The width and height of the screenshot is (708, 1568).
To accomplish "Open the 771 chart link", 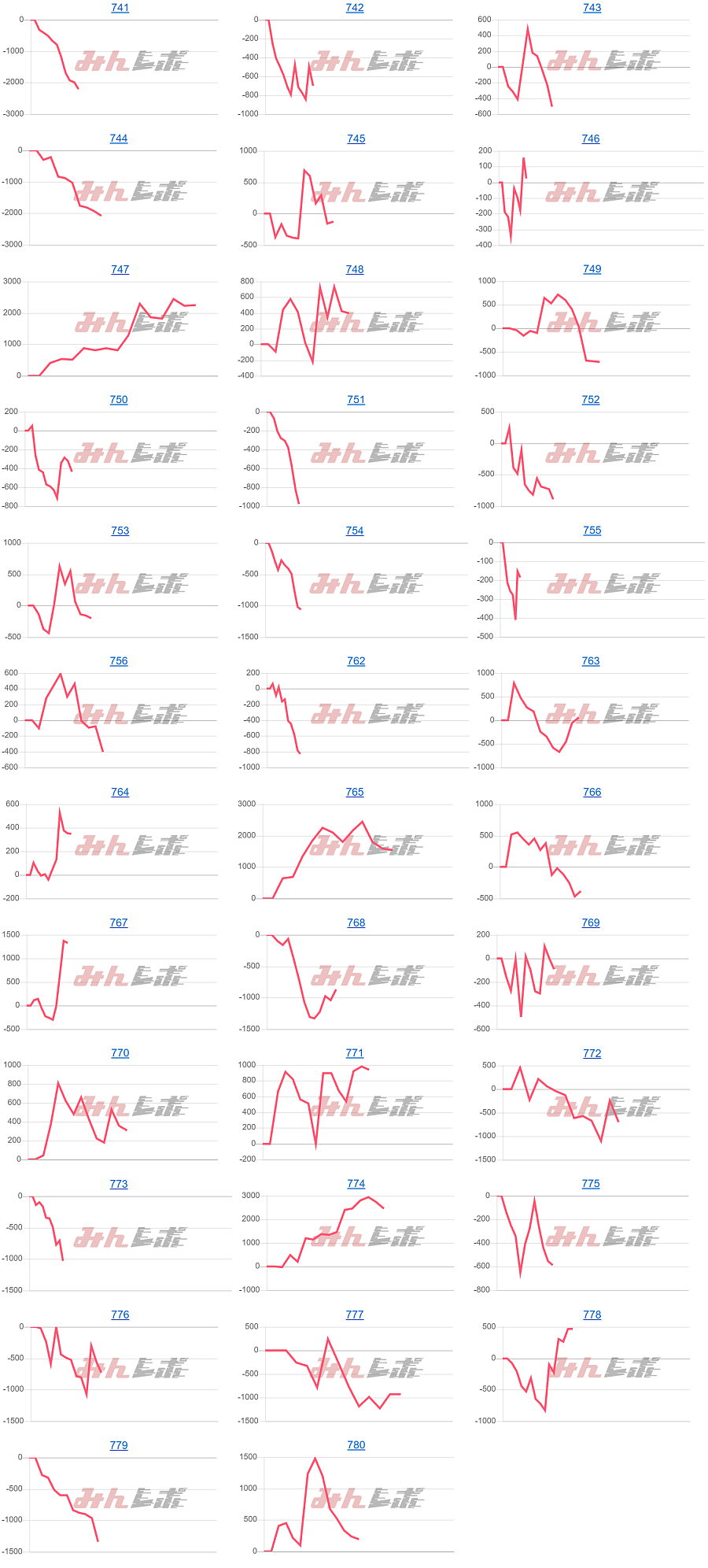I will tap(355, 1053).
